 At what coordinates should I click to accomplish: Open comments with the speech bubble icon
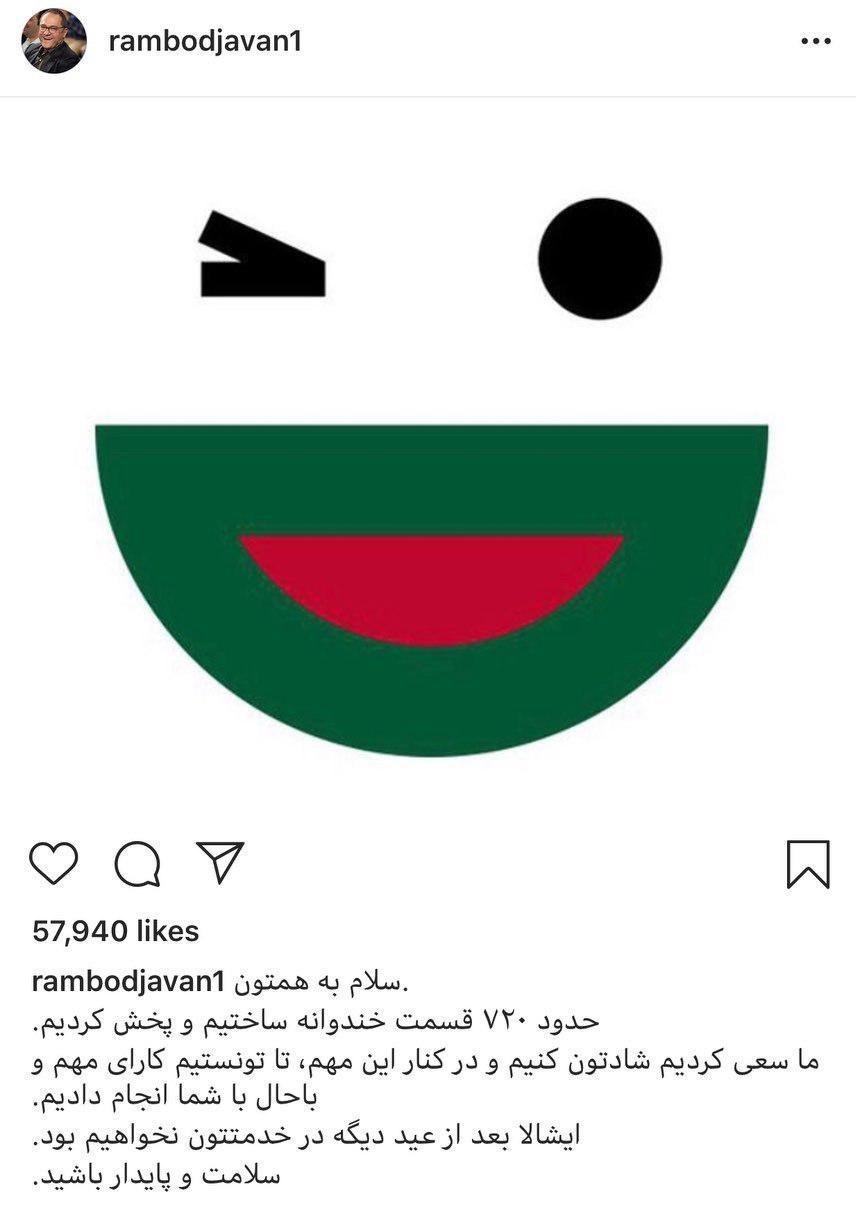point(137,863)
